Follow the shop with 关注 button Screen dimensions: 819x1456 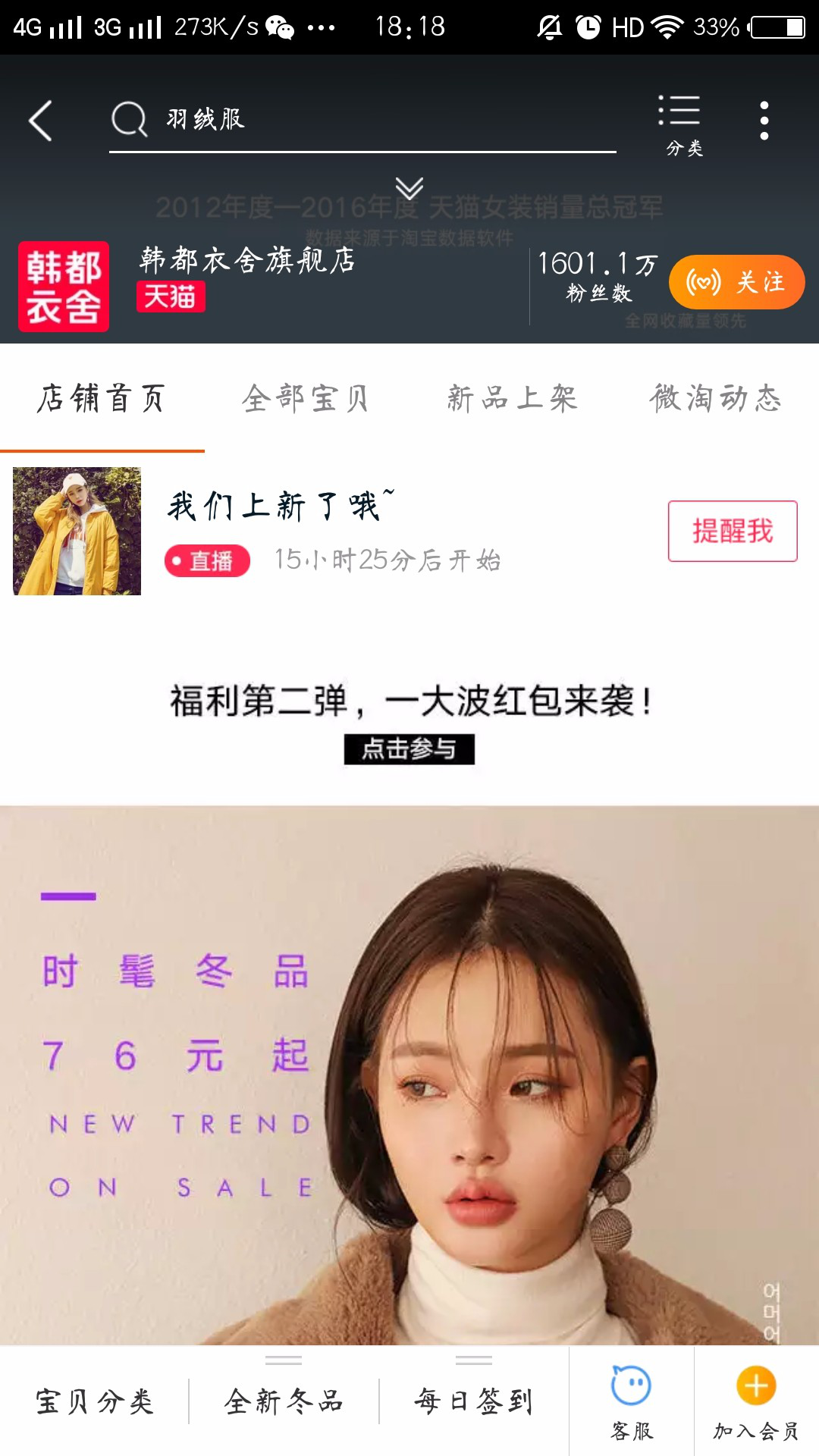pyautogui.click(x=736, y=282)
